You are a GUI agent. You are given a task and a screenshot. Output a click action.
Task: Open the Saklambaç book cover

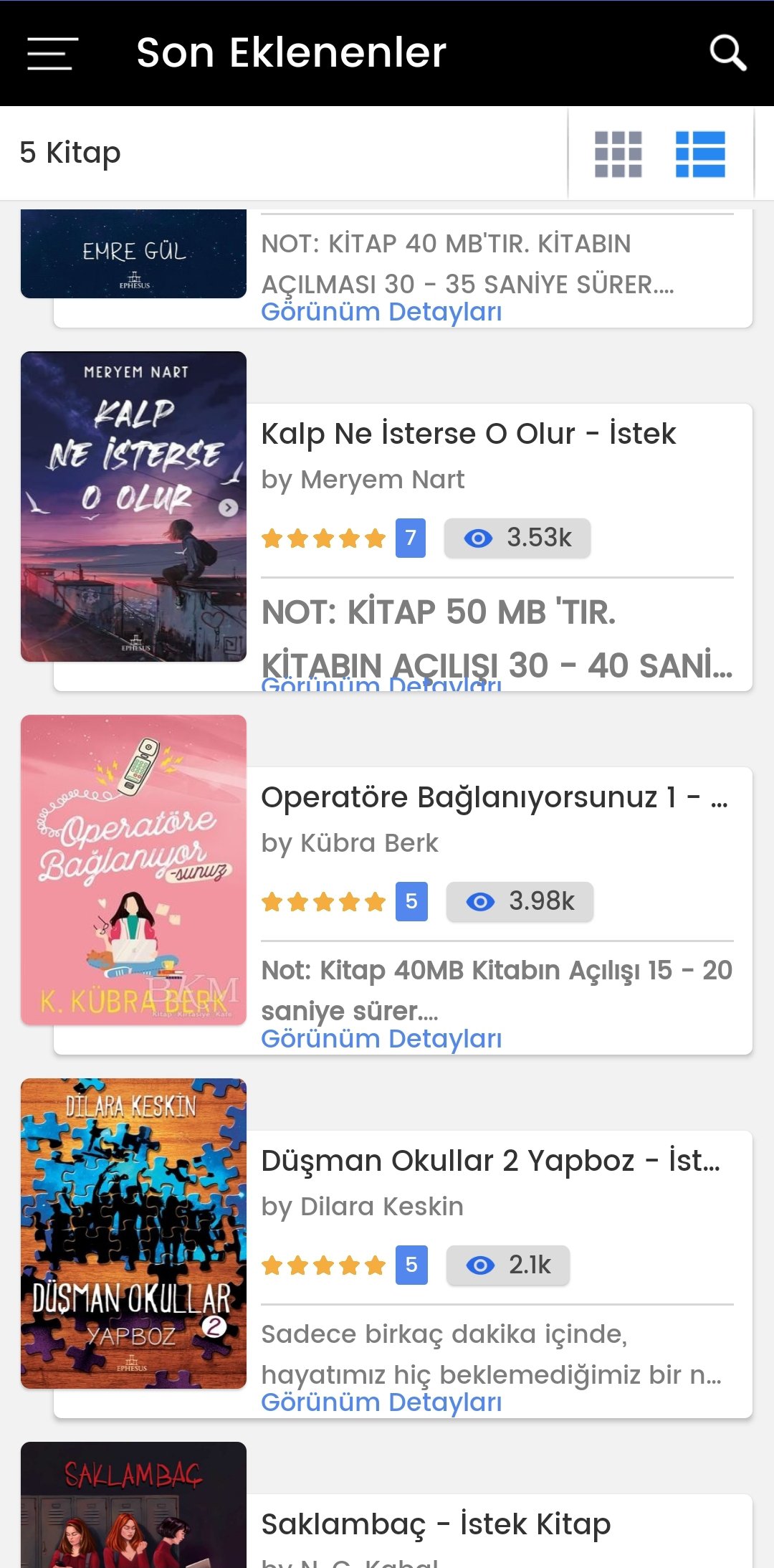point(134,1506)
